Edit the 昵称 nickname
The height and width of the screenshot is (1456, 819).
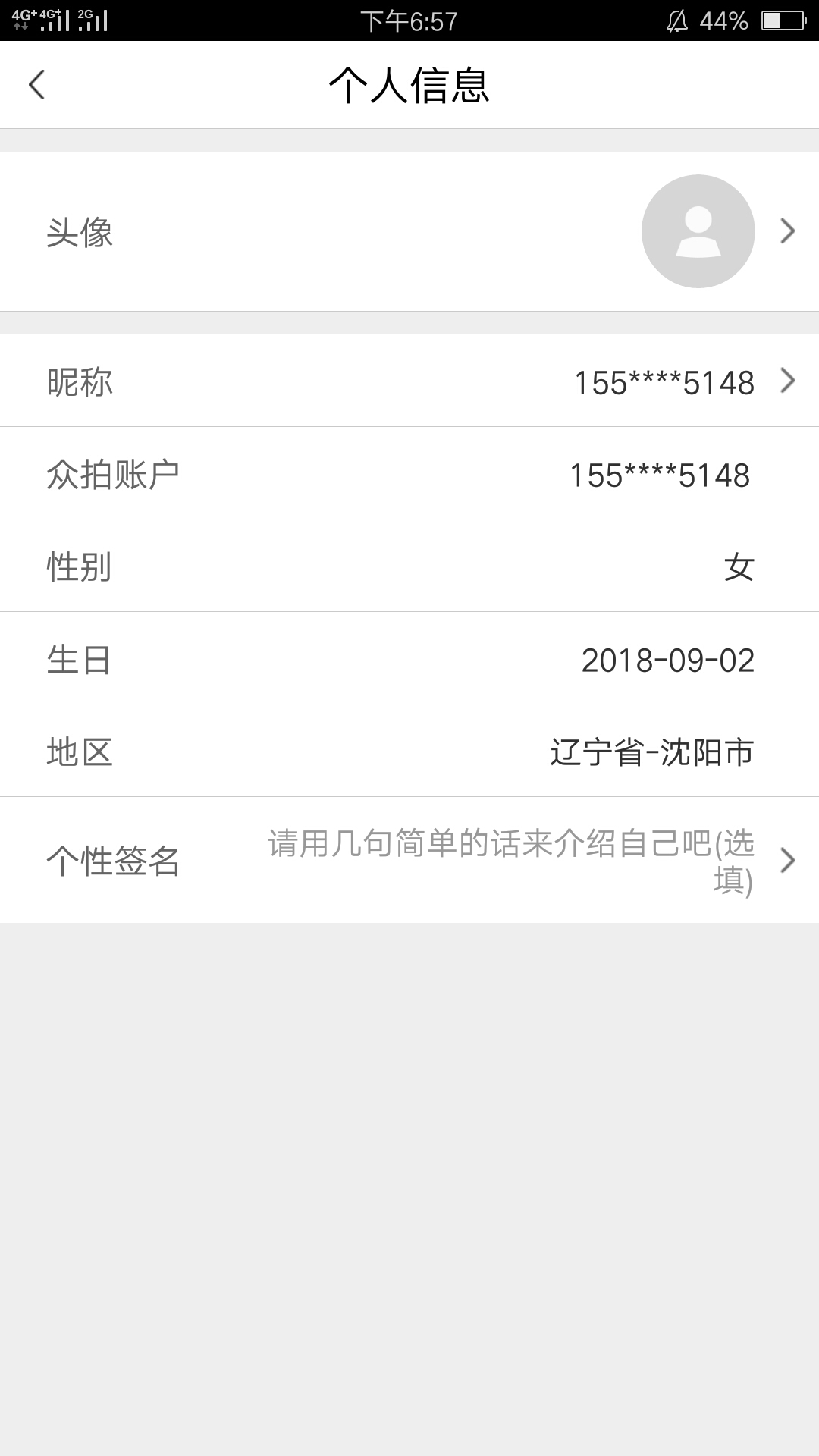pyautogui.click(x=409, y=381)
